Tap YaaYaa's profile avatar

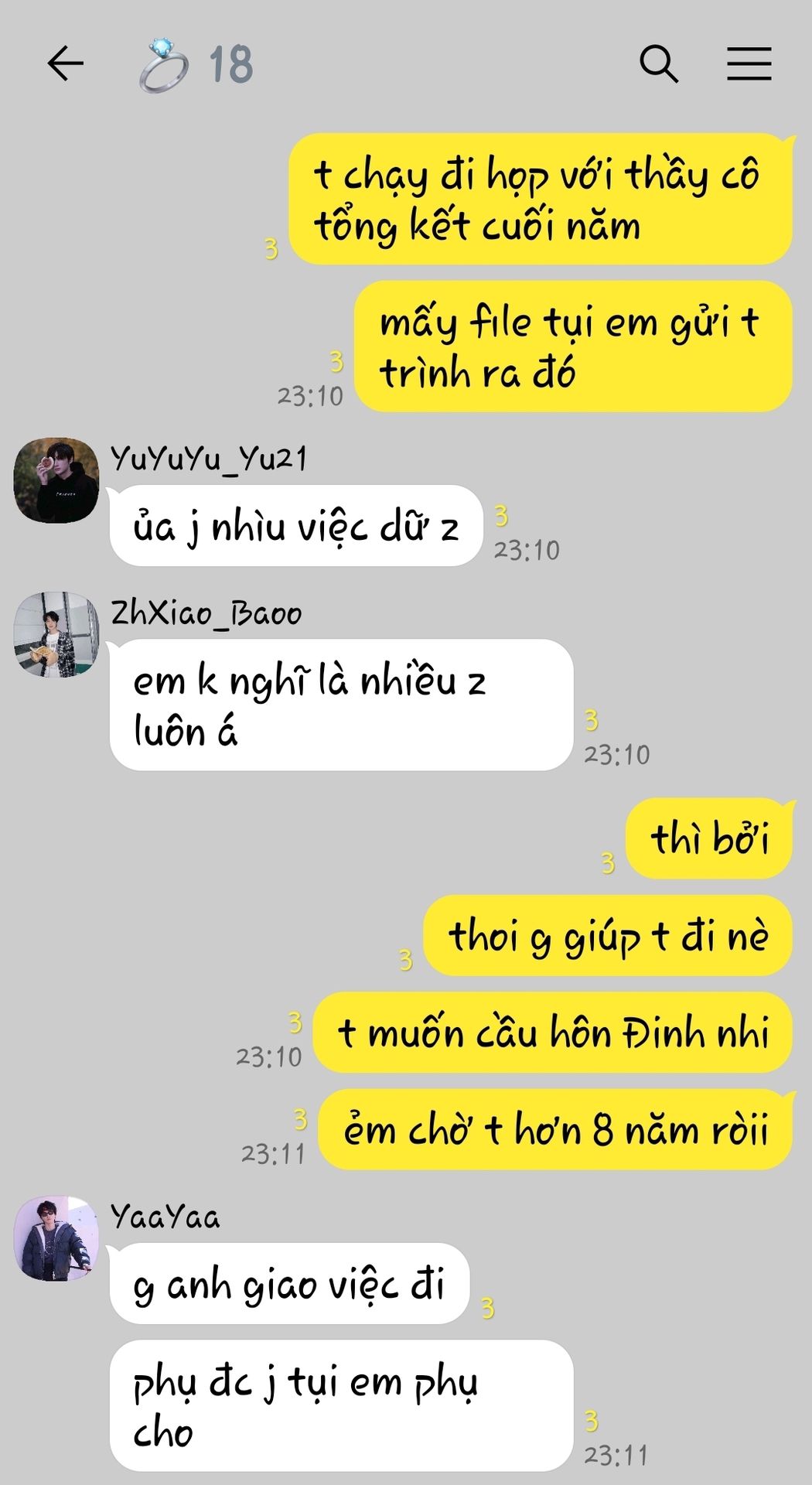(x=56, y=1238)
